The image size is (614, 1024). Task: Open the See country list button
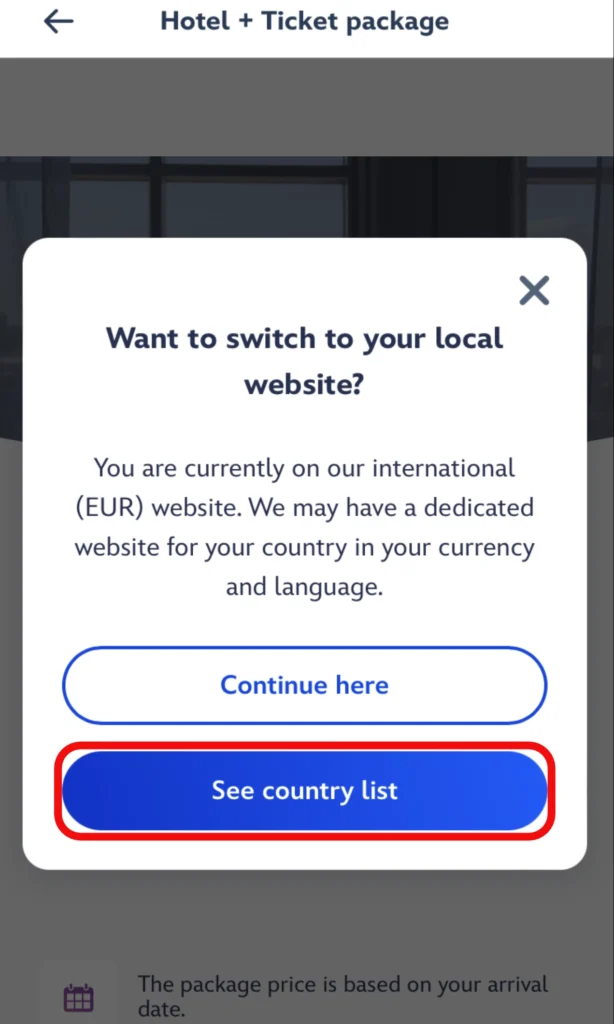[305, 791]
